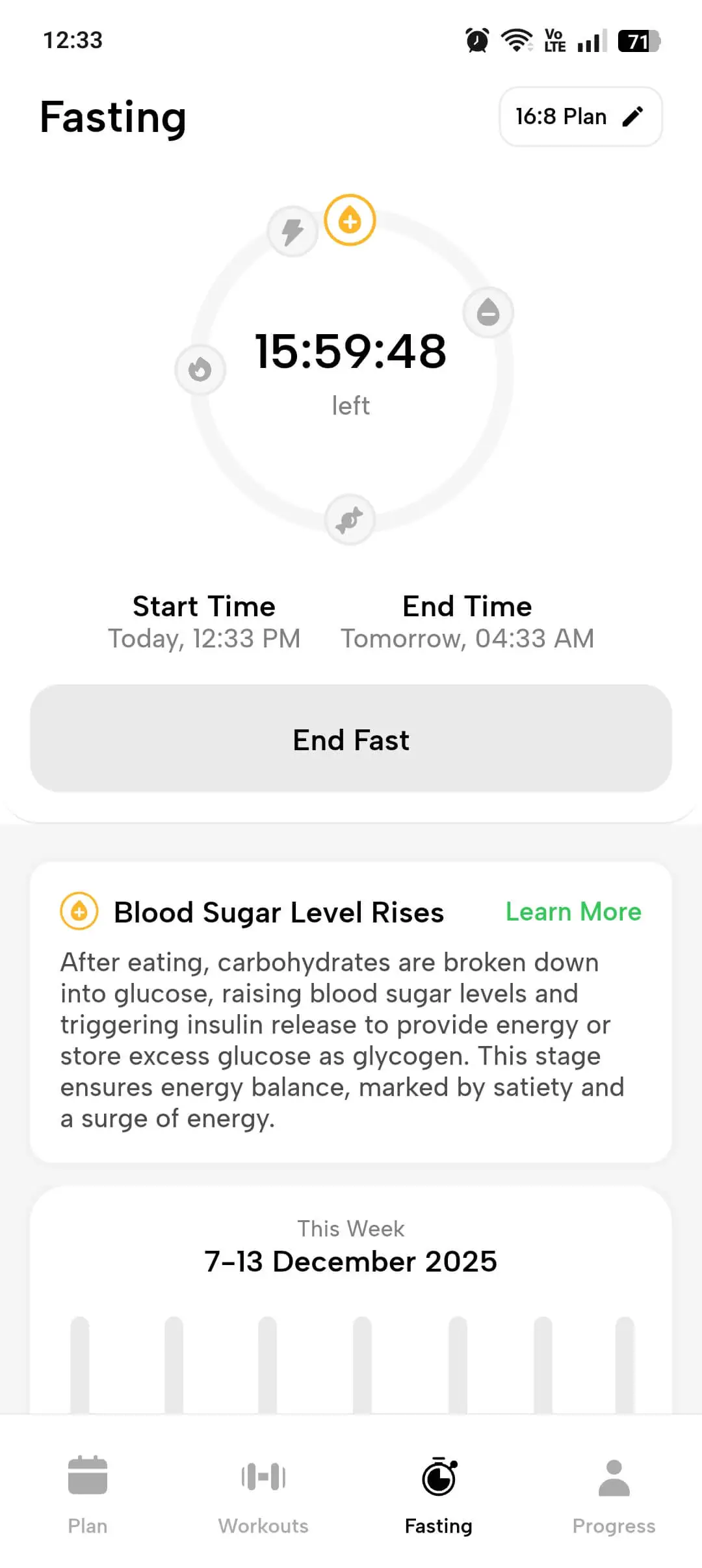This screenshot has width=702, height=1568.
Task: Tap the highlighted blood sugar stage icon
Action: 350,220
